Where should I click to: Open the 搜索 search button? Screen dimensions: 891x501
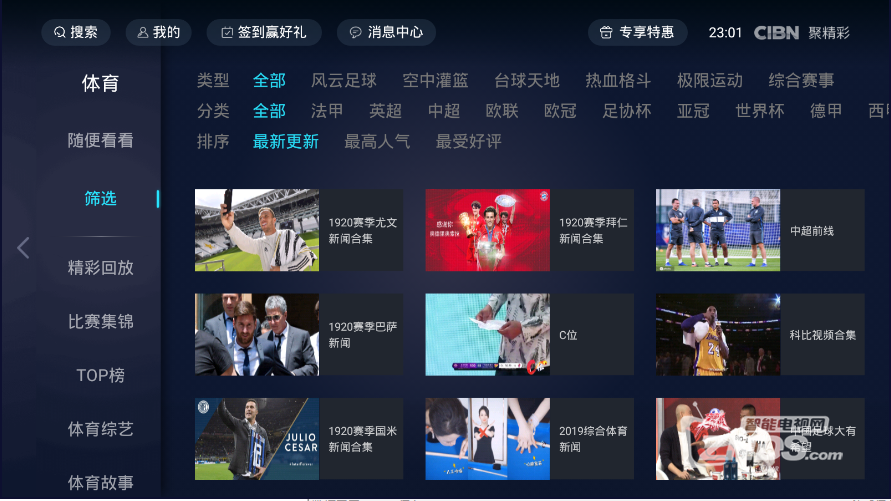(76, 32)
